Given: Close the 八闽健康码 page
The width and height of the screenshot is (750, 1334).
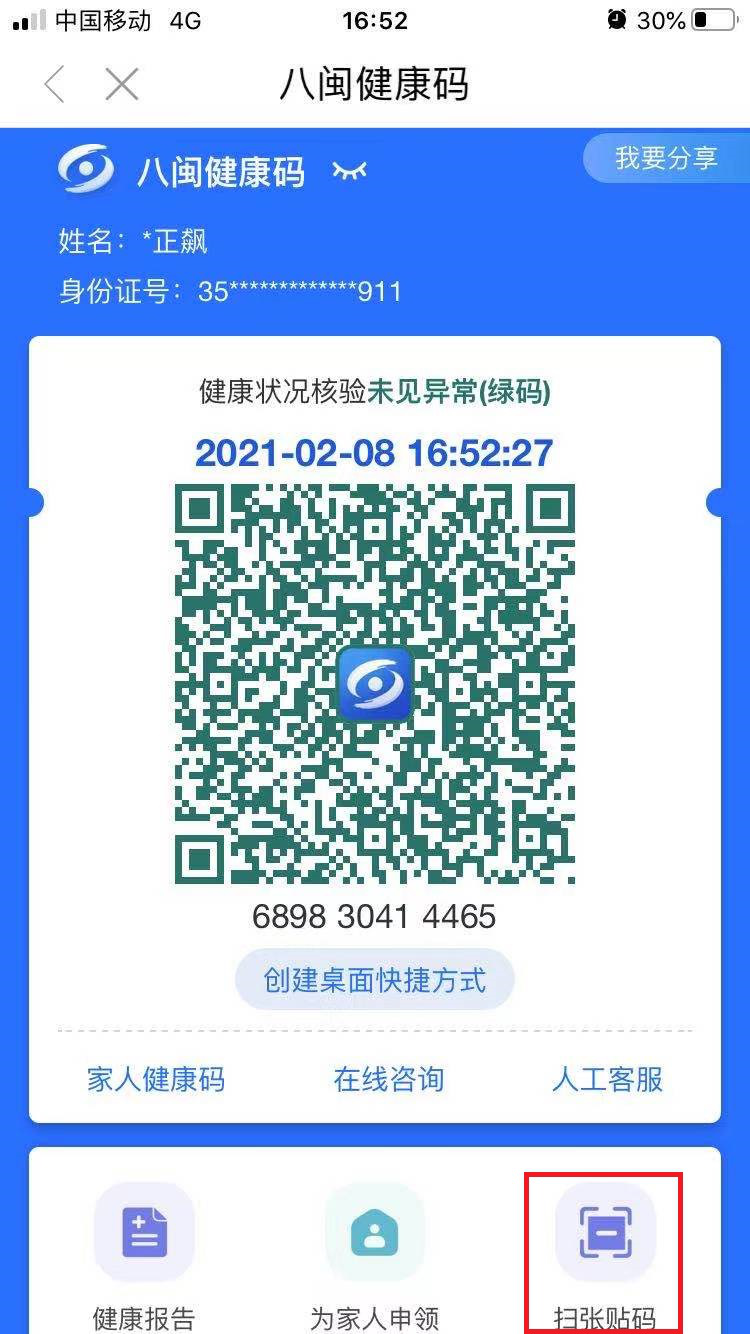Looking at the screenshot, I should pyautogui.click(x=122, y=85).
